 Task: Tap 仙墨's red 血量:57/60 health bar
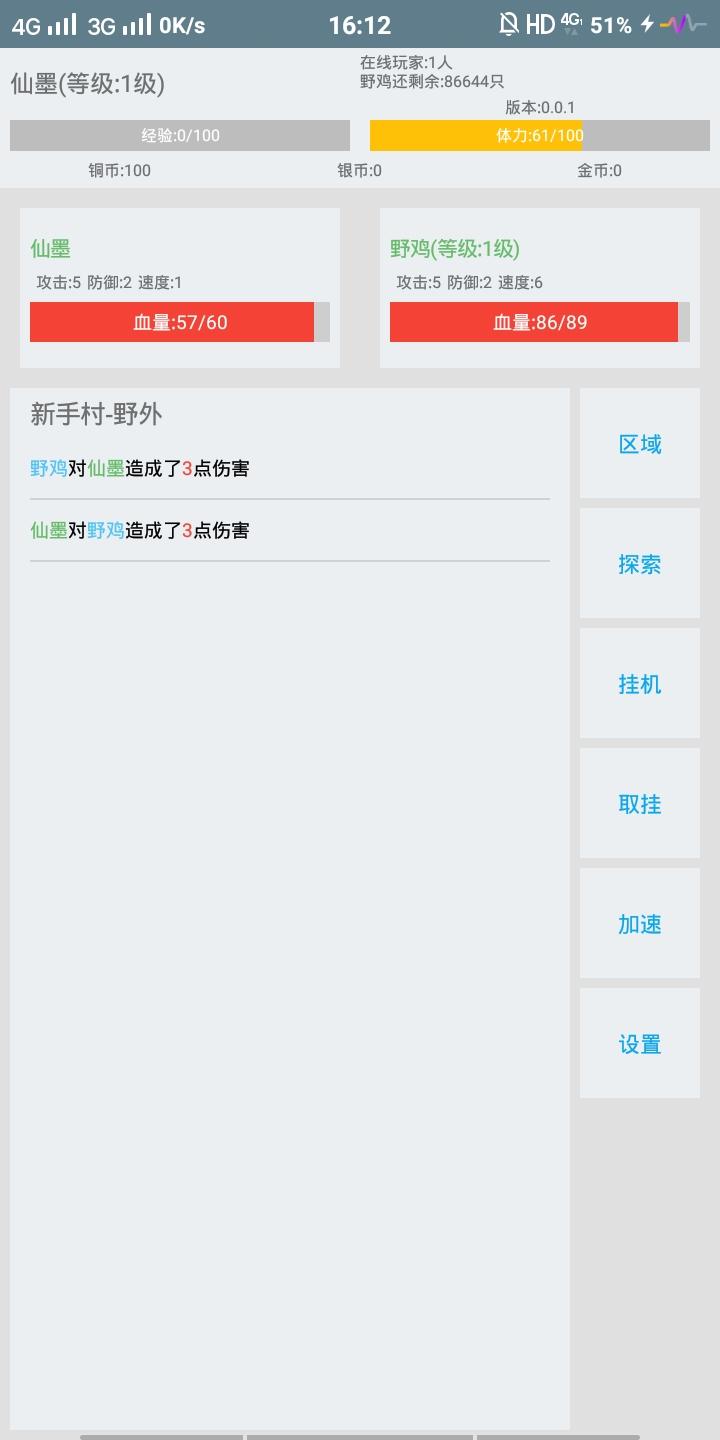(172, 322)
